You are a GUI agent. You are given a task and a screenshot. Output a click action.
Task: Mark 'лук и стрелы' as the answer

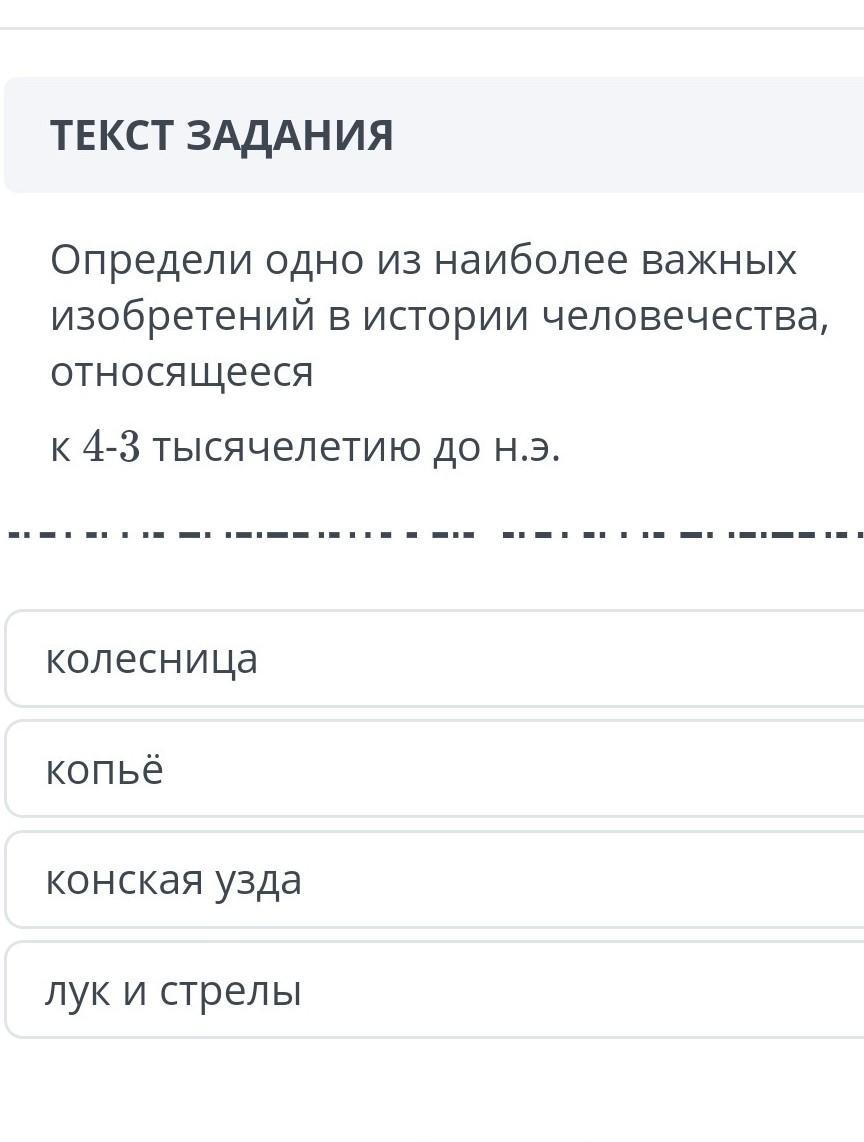(x=434, y=991)
